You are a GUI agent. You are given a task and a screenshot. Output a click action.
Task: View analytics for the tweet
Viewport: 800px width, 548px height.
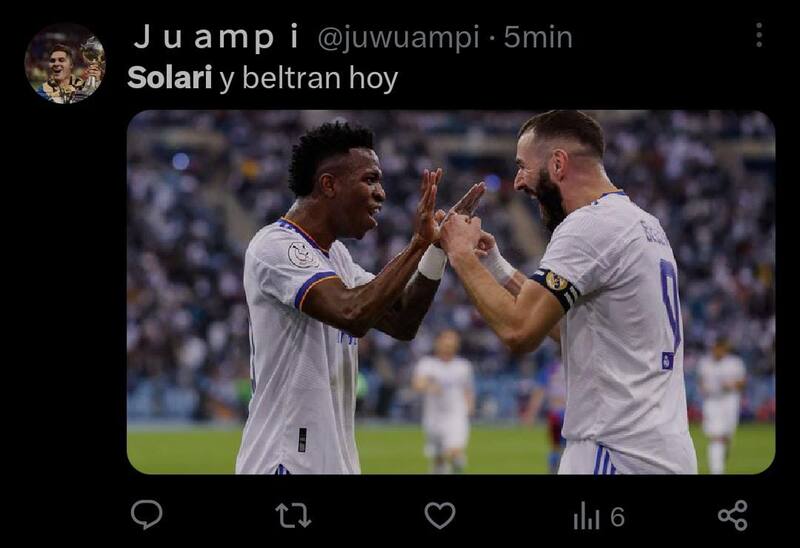tap(598, 516)
